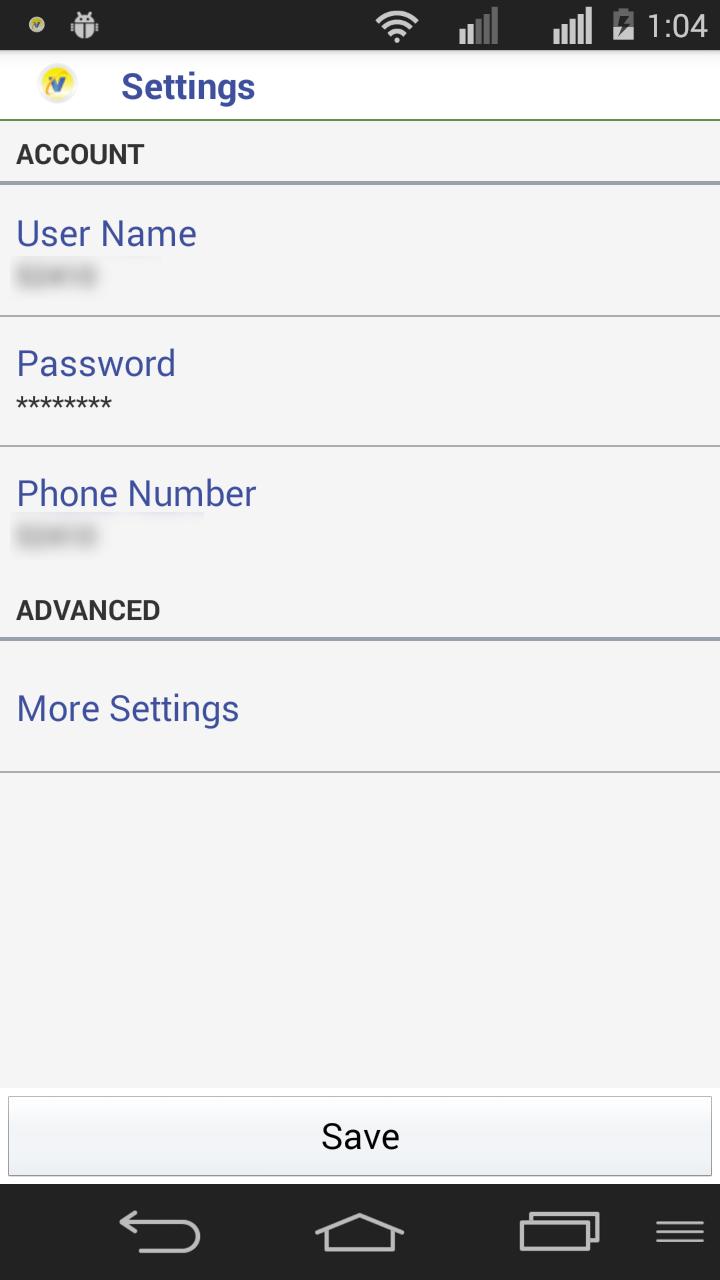
Task: Save the account settings
Action: pos(360,1136)
